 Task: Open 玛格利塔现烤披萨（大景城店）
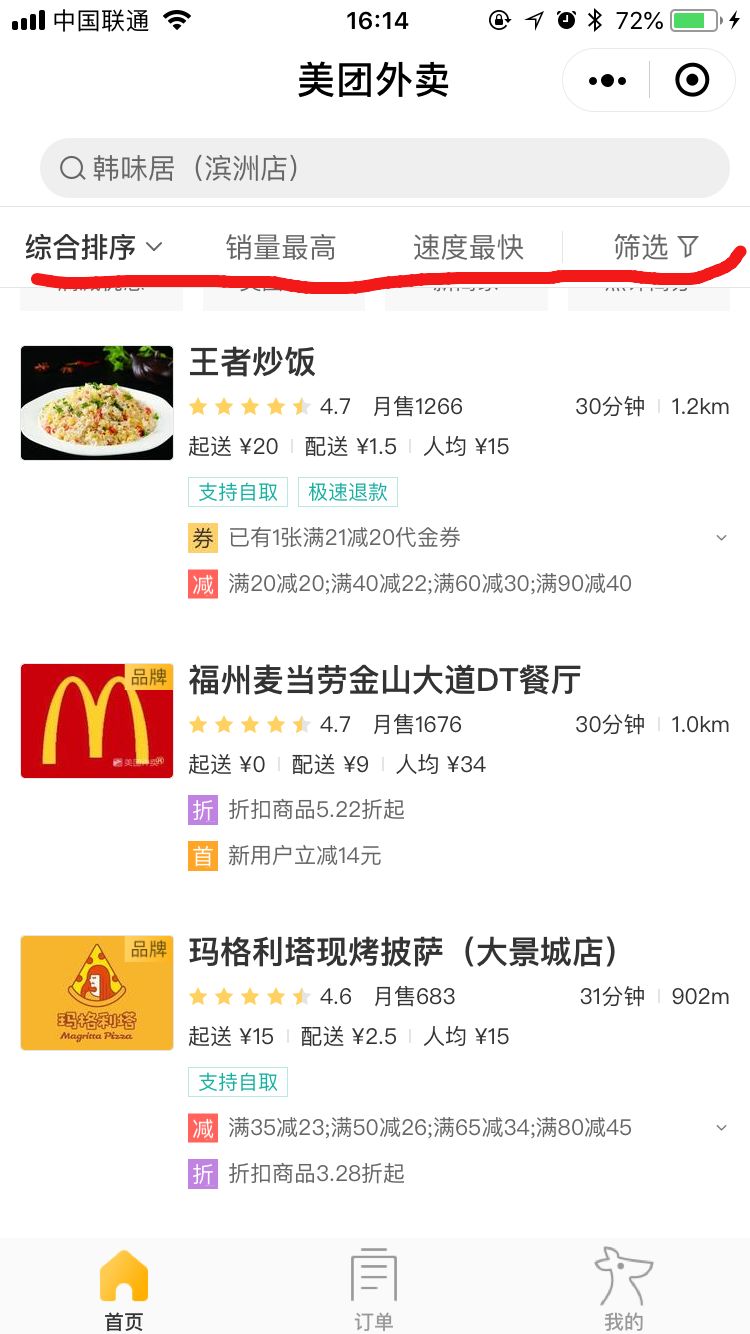pyautogui.click(x=404, y=952)
